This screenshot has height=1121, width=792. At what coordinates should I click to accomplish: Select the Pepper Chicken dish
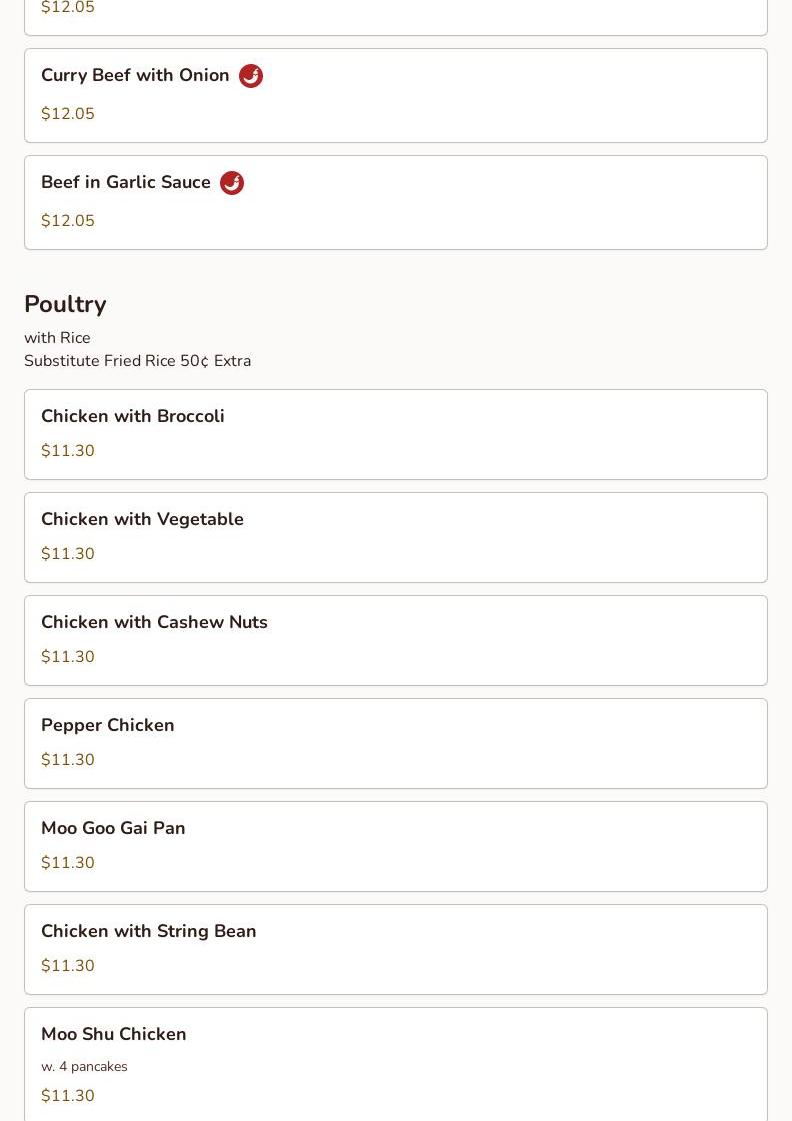point(395,743)
